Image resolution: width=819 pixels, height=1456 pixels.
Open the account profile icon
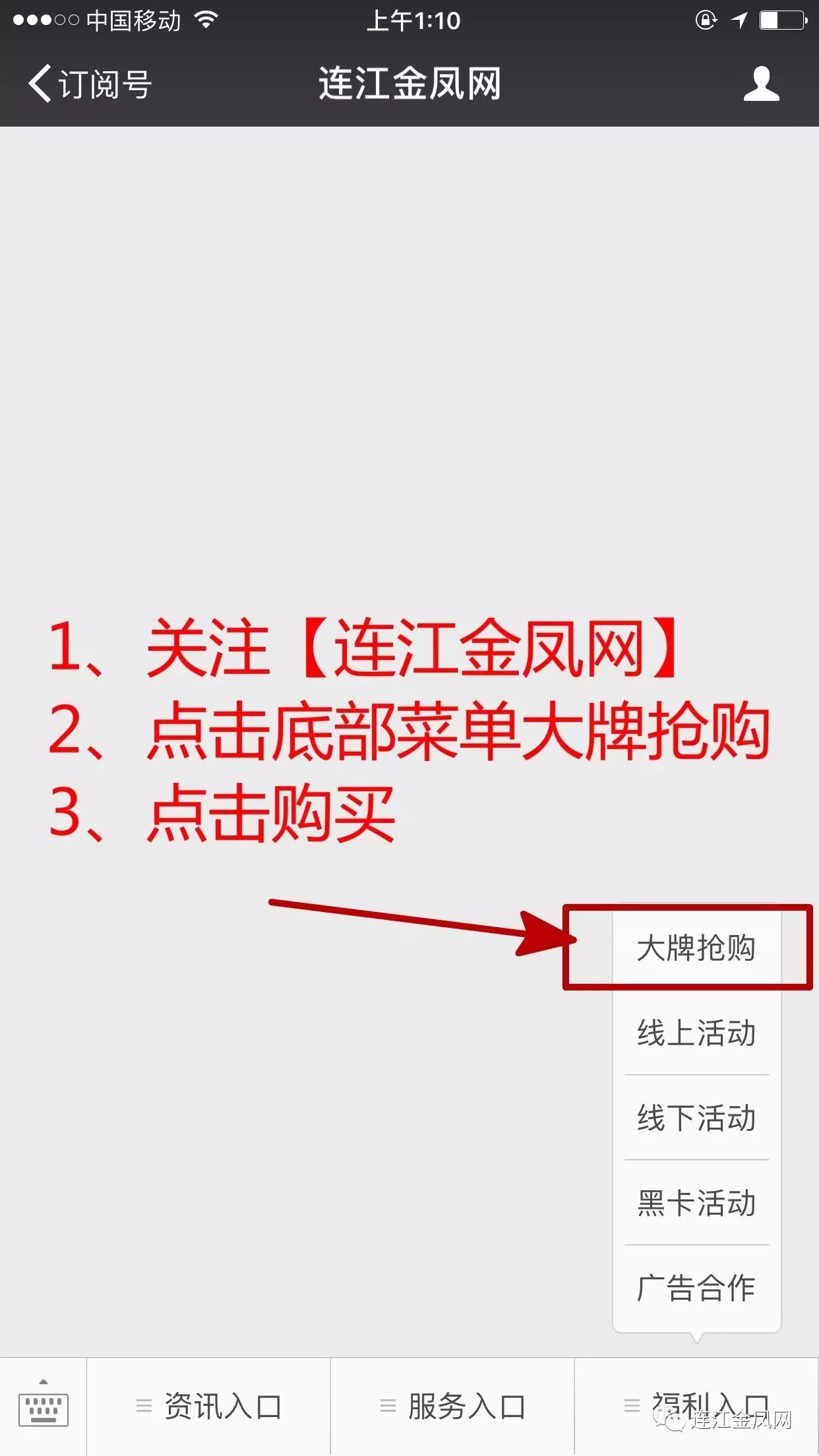[762, 84]
